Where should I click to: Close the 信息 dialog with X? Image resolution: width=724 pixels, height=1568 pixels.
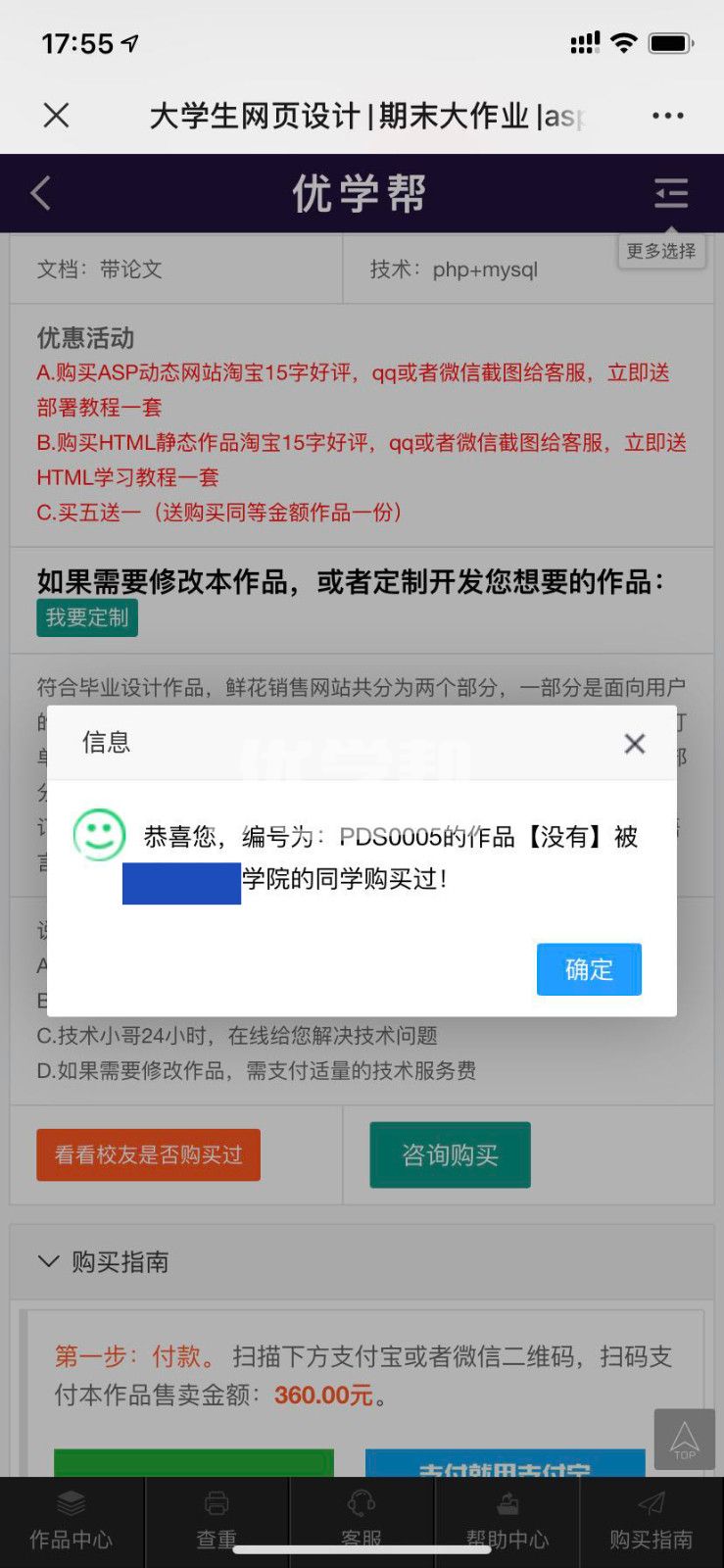point(635,744)
